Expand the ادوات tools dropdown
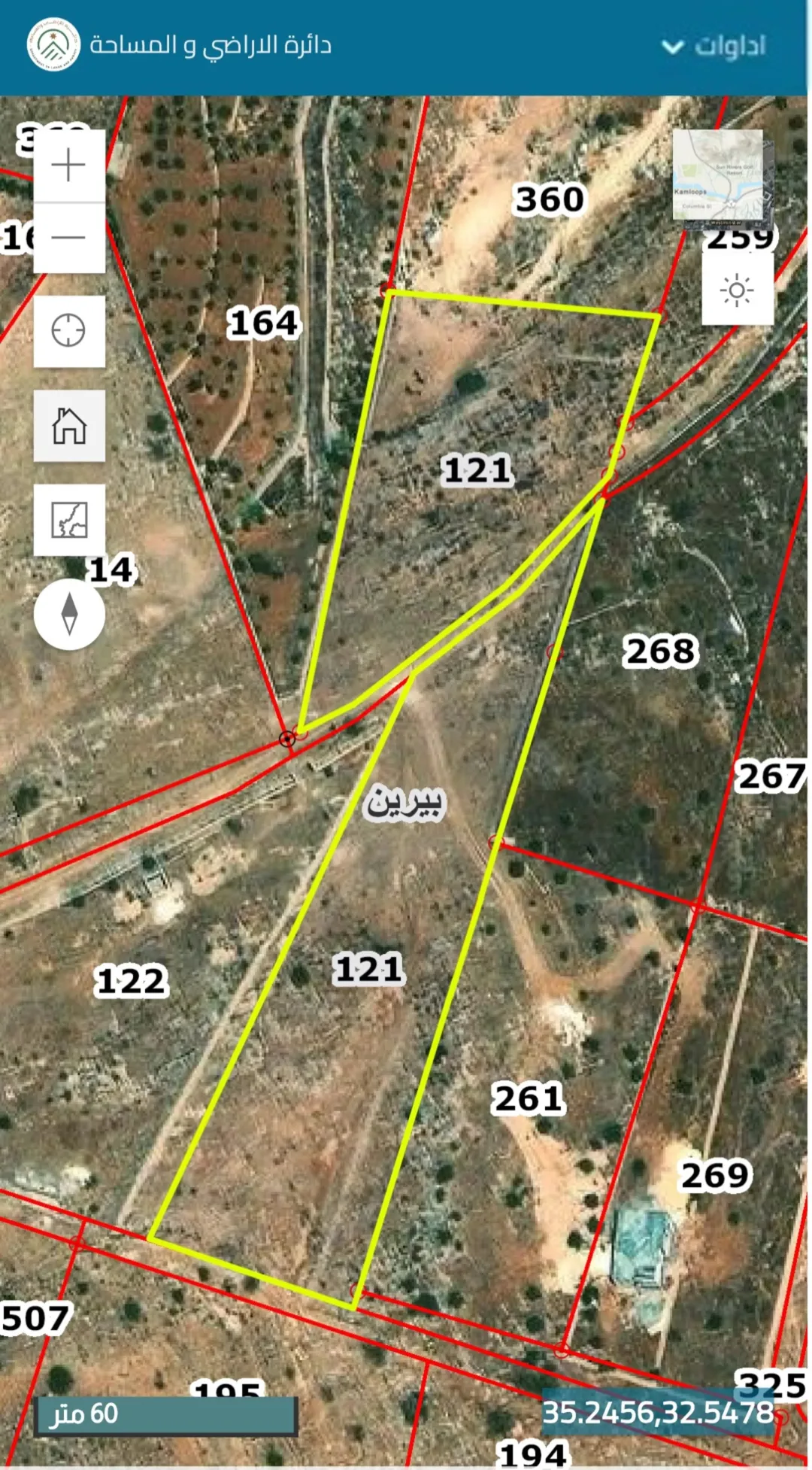Image resolution: width=812 pixels, height=1470 pixels. (x=714, y=47)
